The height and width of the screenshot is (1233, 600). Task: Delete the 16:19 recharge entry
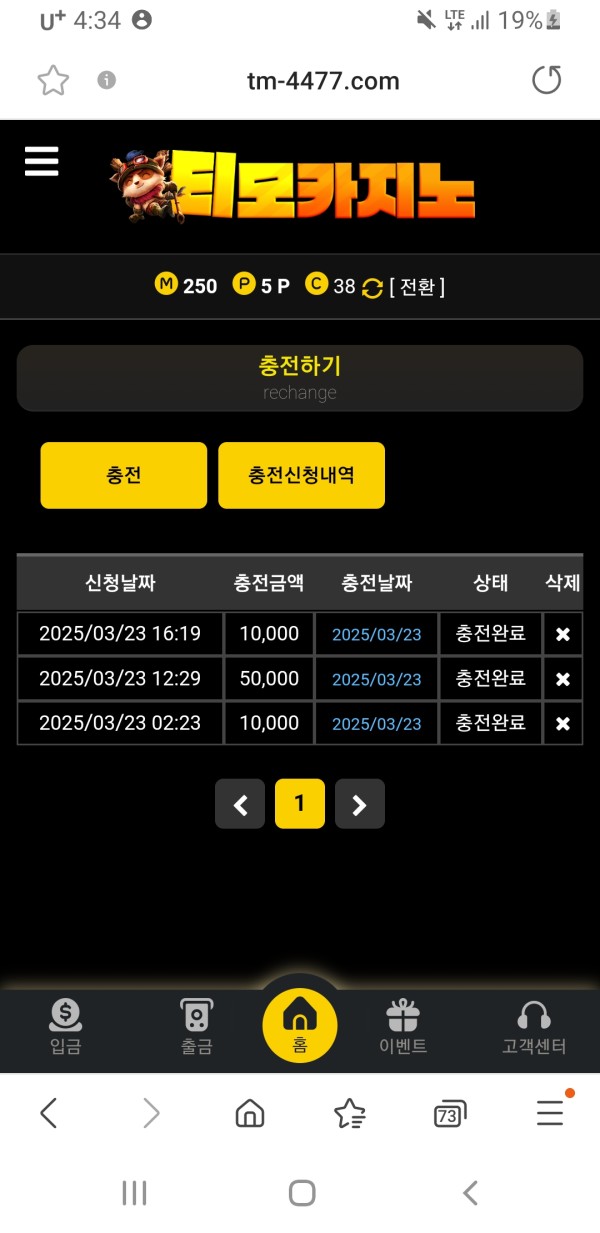click(x=563, y=634)
